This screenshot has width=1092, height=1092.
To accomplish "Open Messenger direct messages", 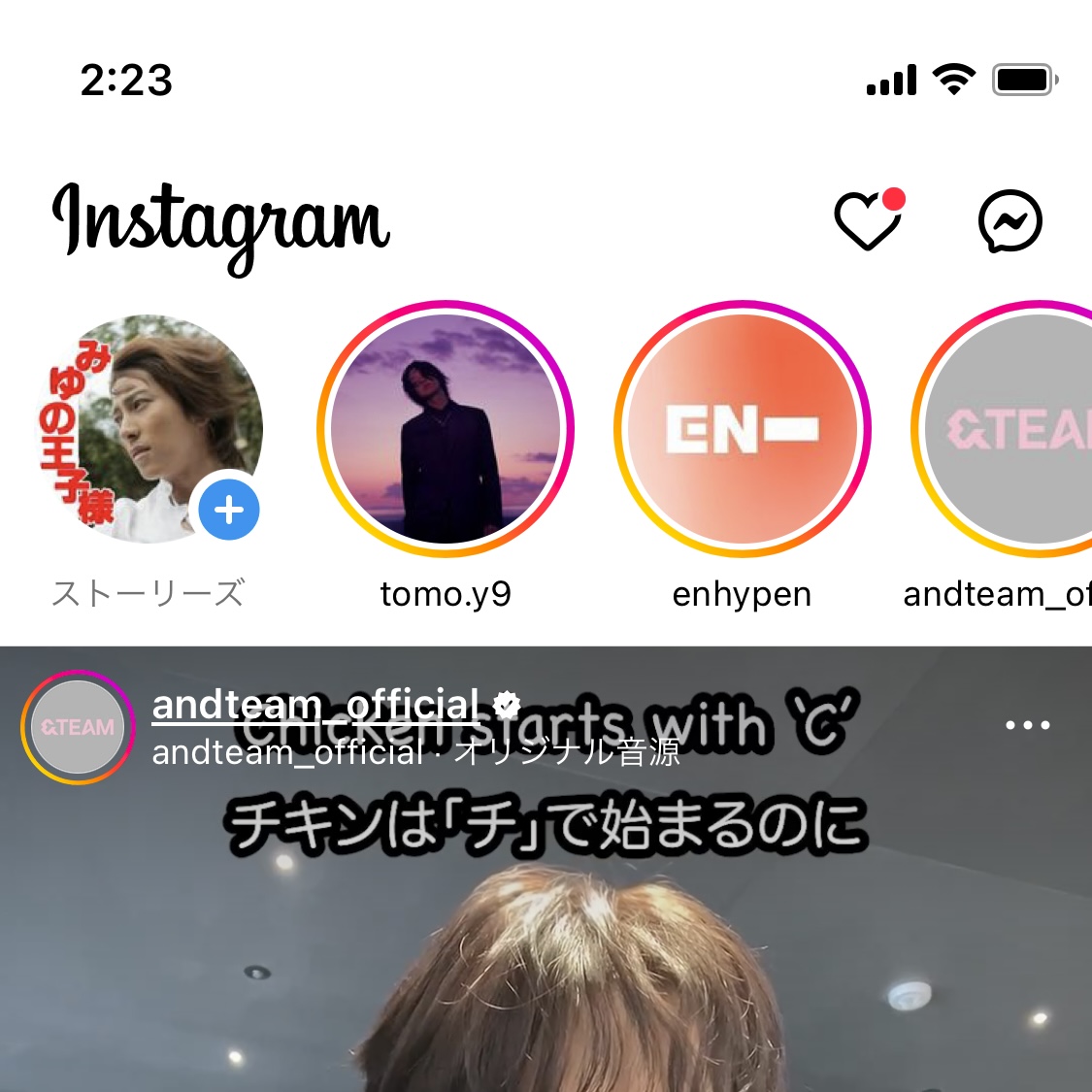I will [x=1009, y=221].
